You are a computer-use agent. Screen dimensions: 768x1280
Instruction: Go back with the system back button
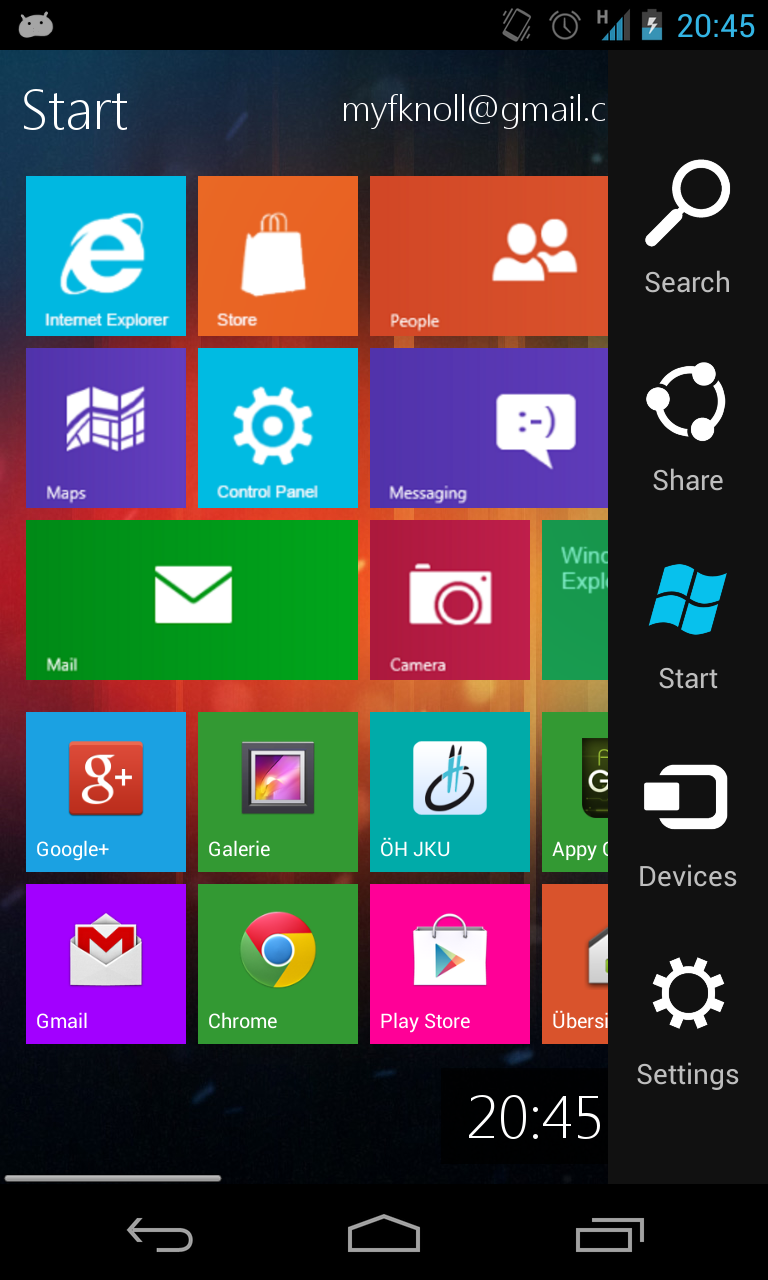(160, 1235)
